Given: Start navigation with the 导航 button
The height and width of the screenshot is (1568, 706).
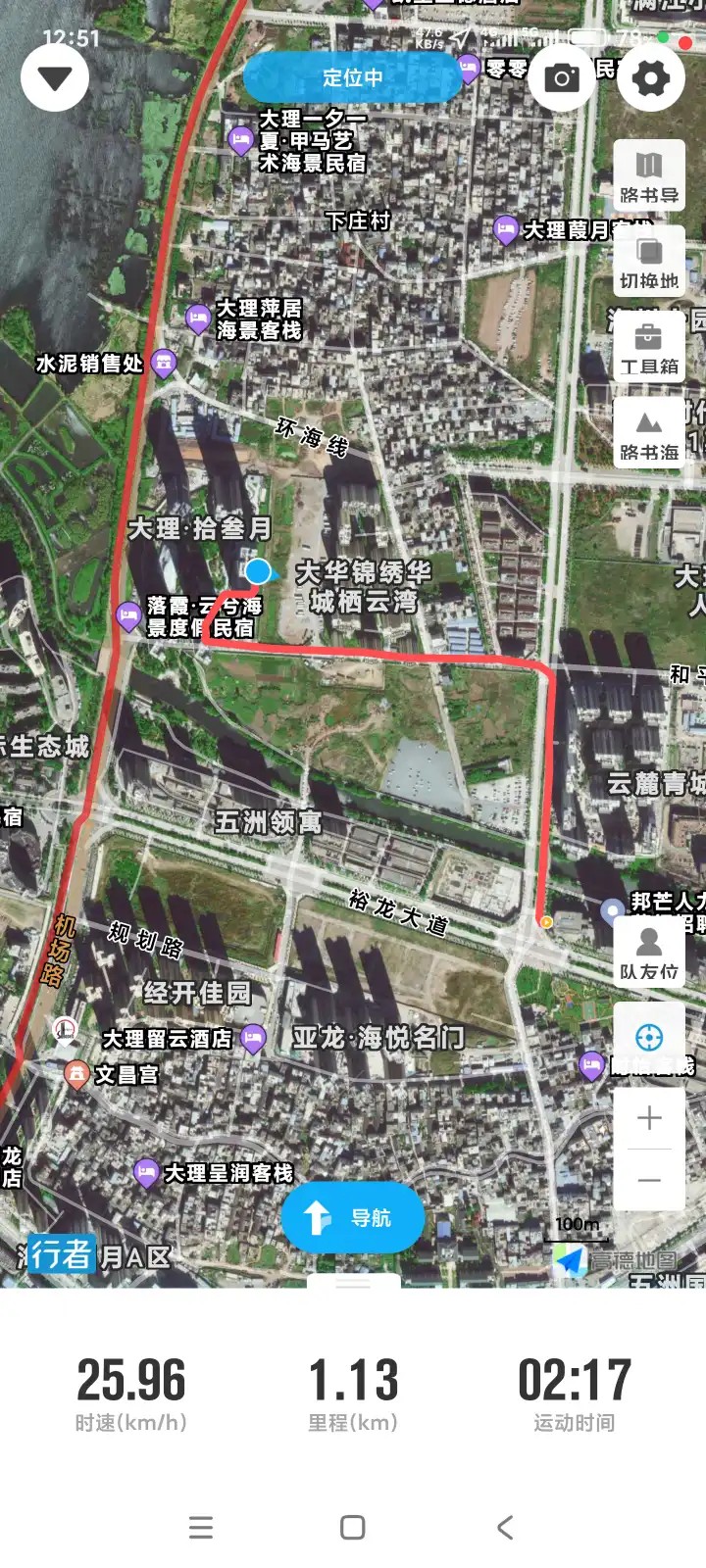Looking at the screenshot, I should point(353,1218).
